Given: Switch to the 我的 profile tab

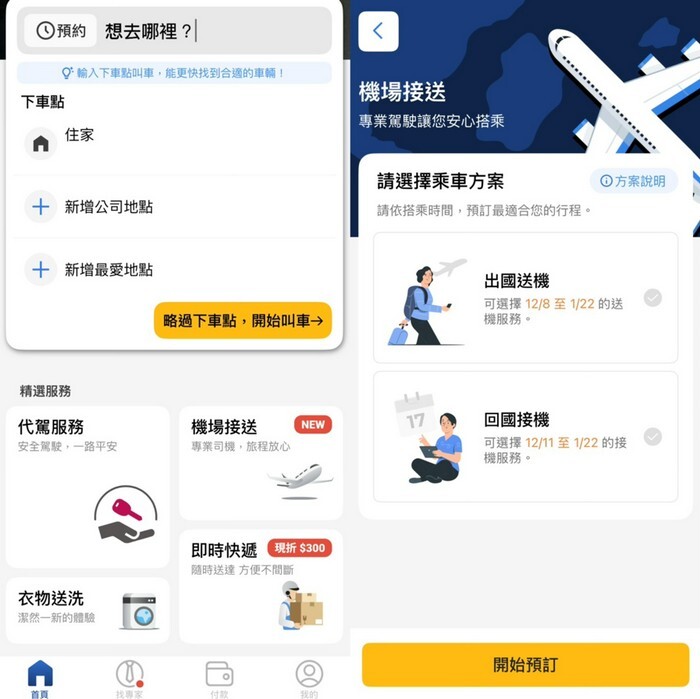Looking at the screenshot, I should (x=309, y=678).
